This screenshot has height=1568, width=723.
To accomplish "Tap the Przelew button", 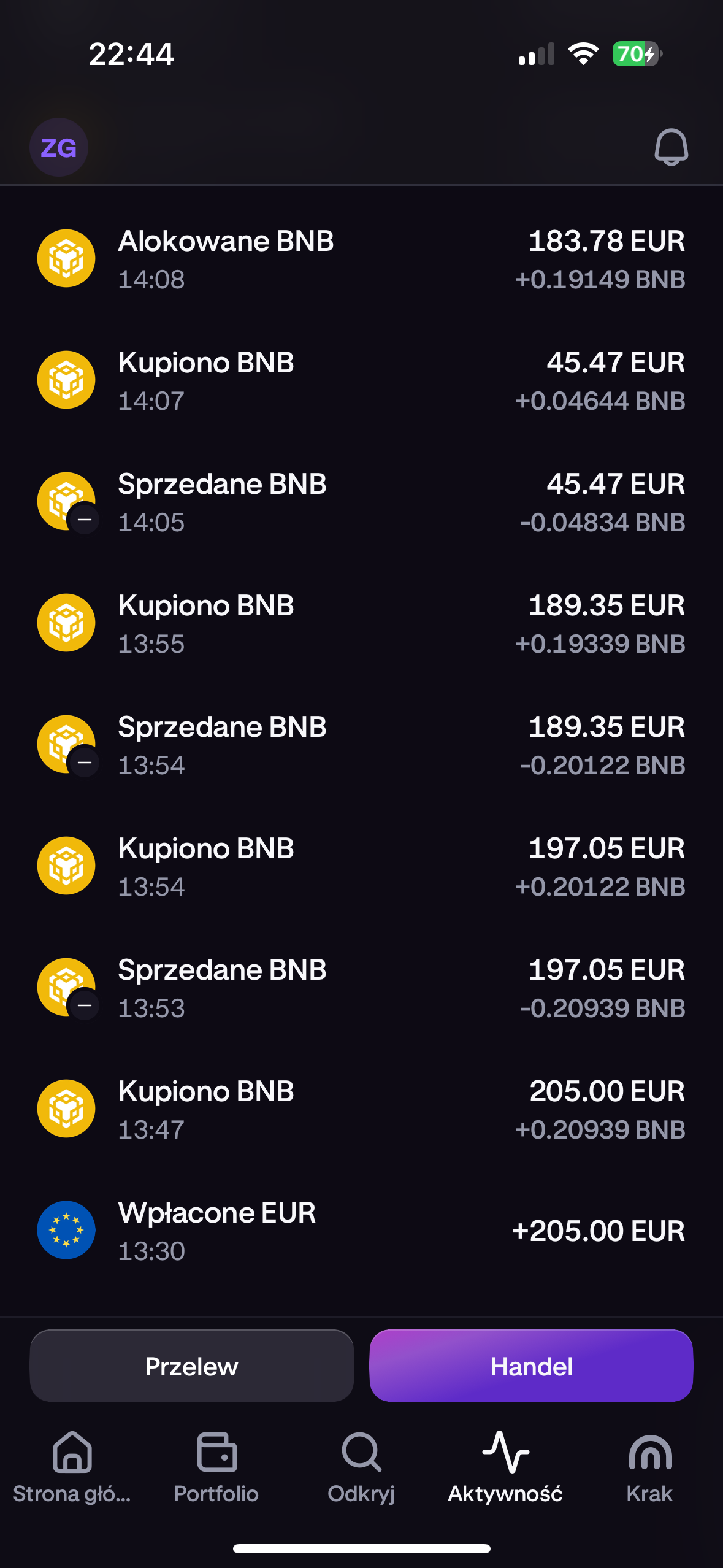I will point(192,1366).
